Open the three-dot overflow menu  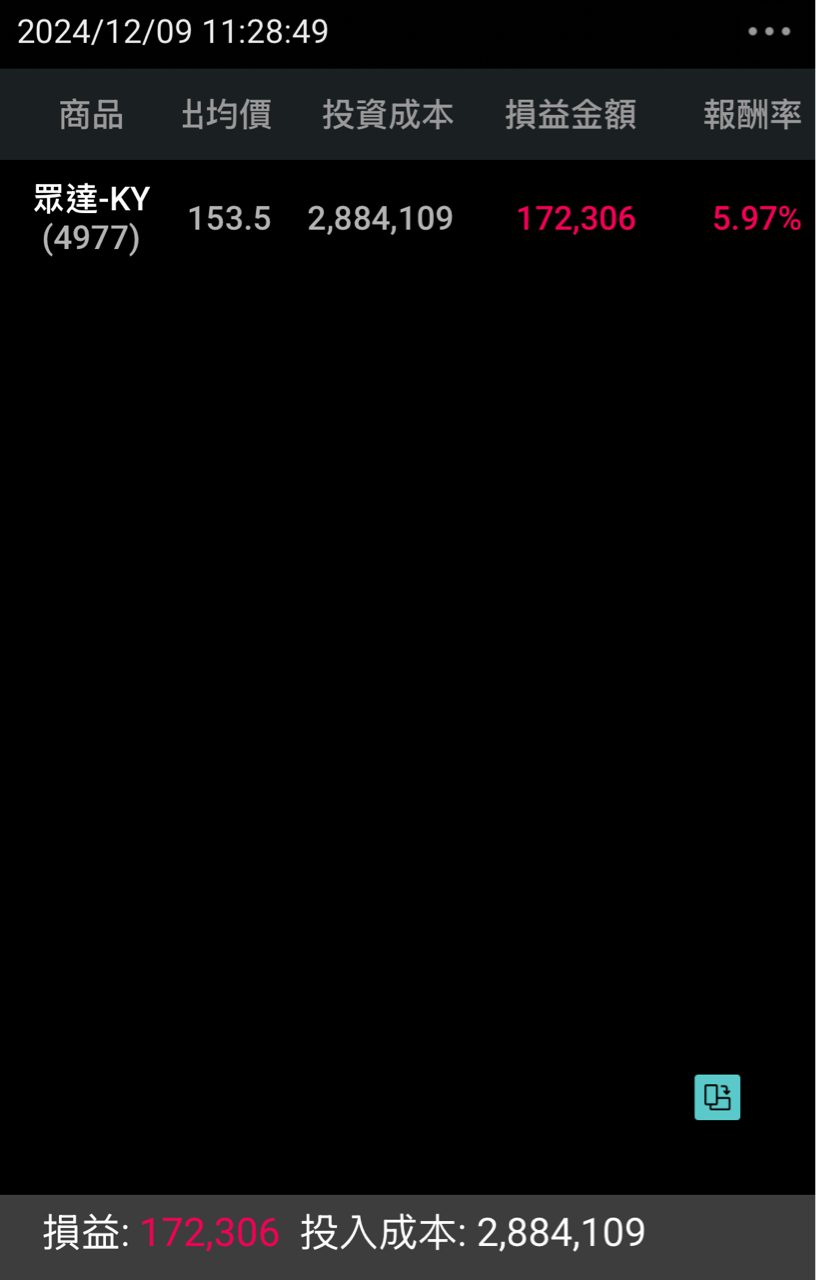pyautogui.click(x=769, y=31)
